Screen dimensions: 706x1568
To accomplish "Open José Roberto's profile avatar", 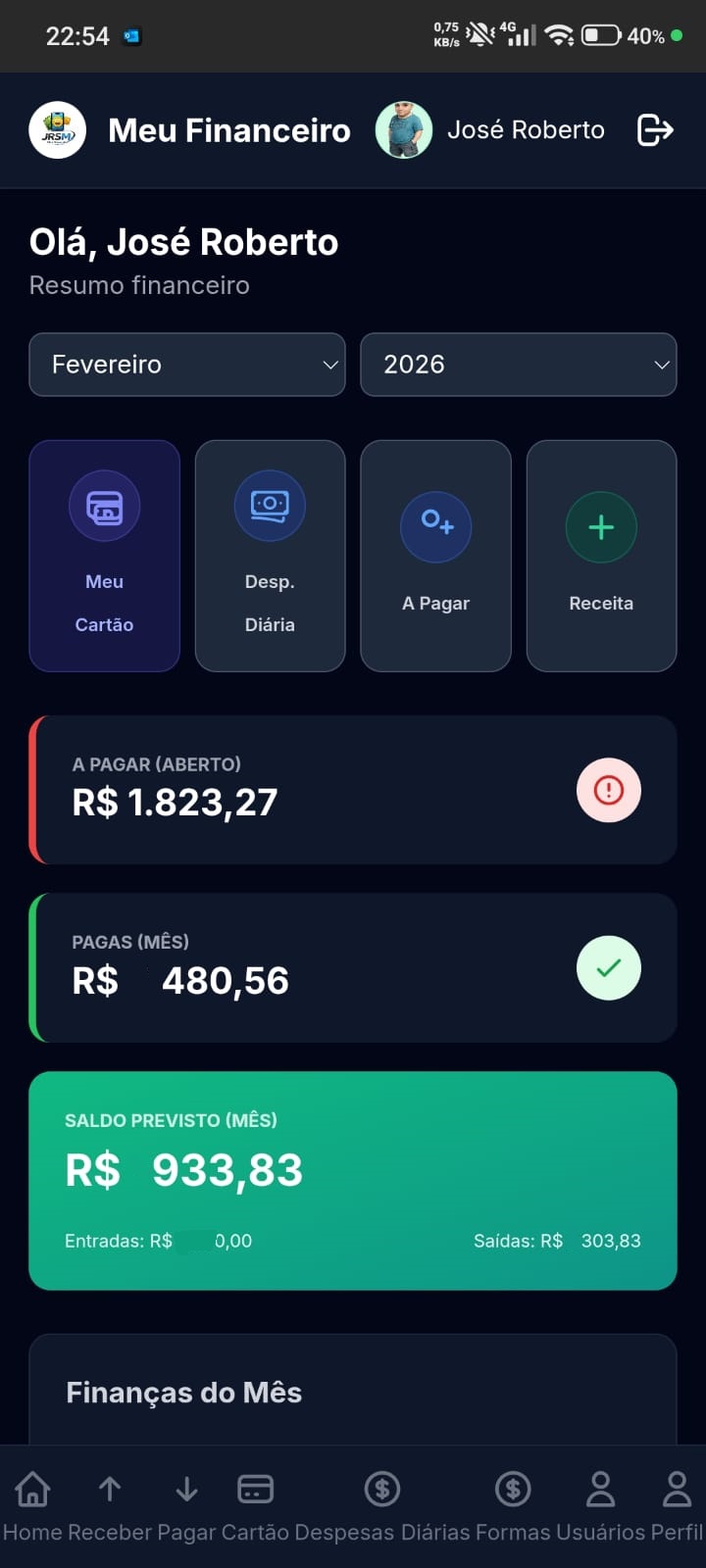I will (404, 130).
